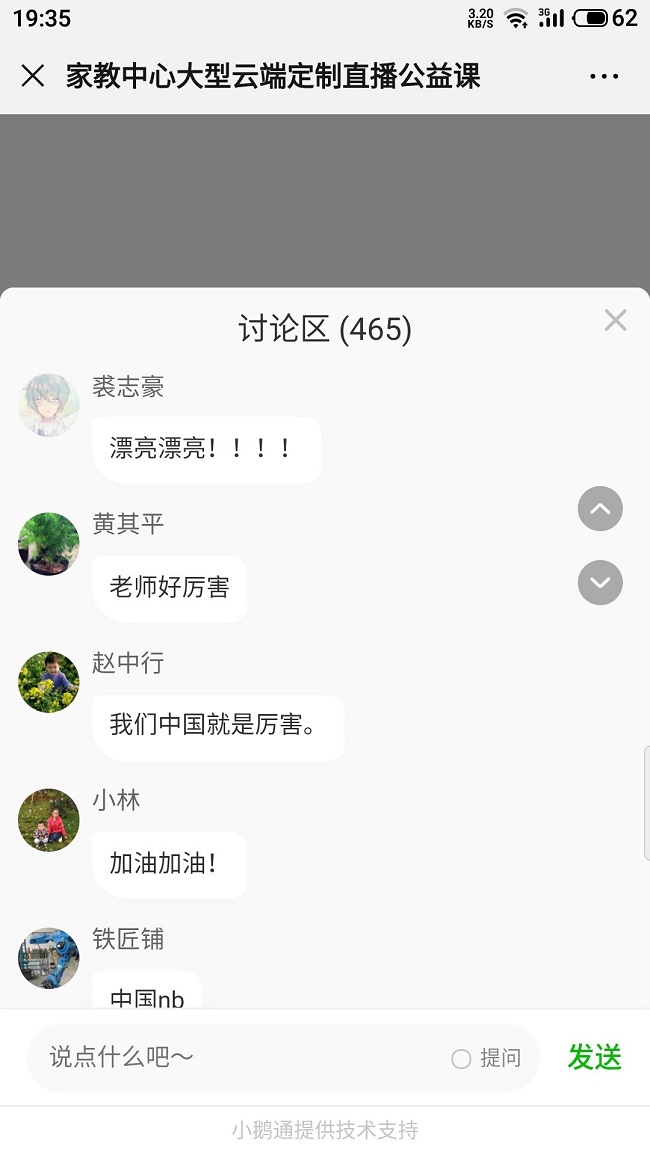Tap the down arrow to jump down

[600, 583]
